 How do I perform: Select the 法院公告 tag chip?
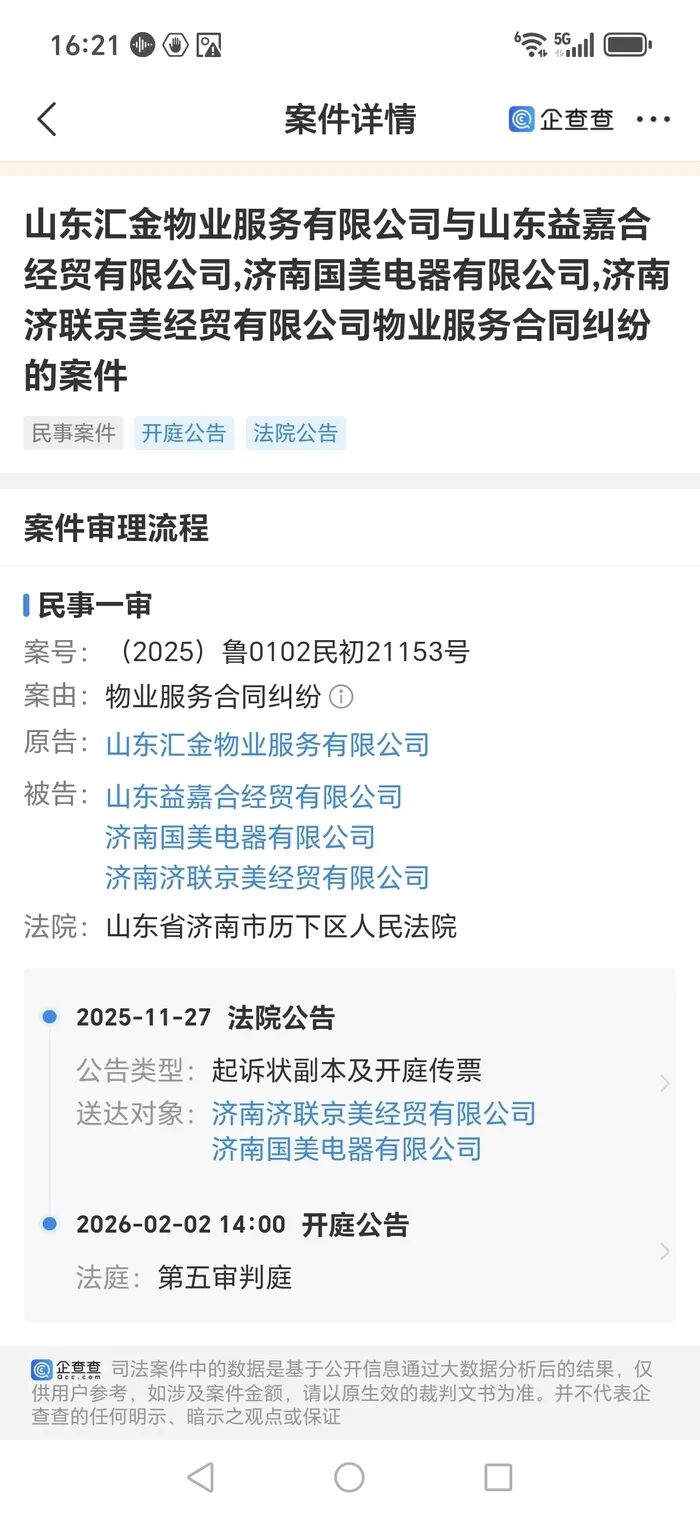(296, 433)
